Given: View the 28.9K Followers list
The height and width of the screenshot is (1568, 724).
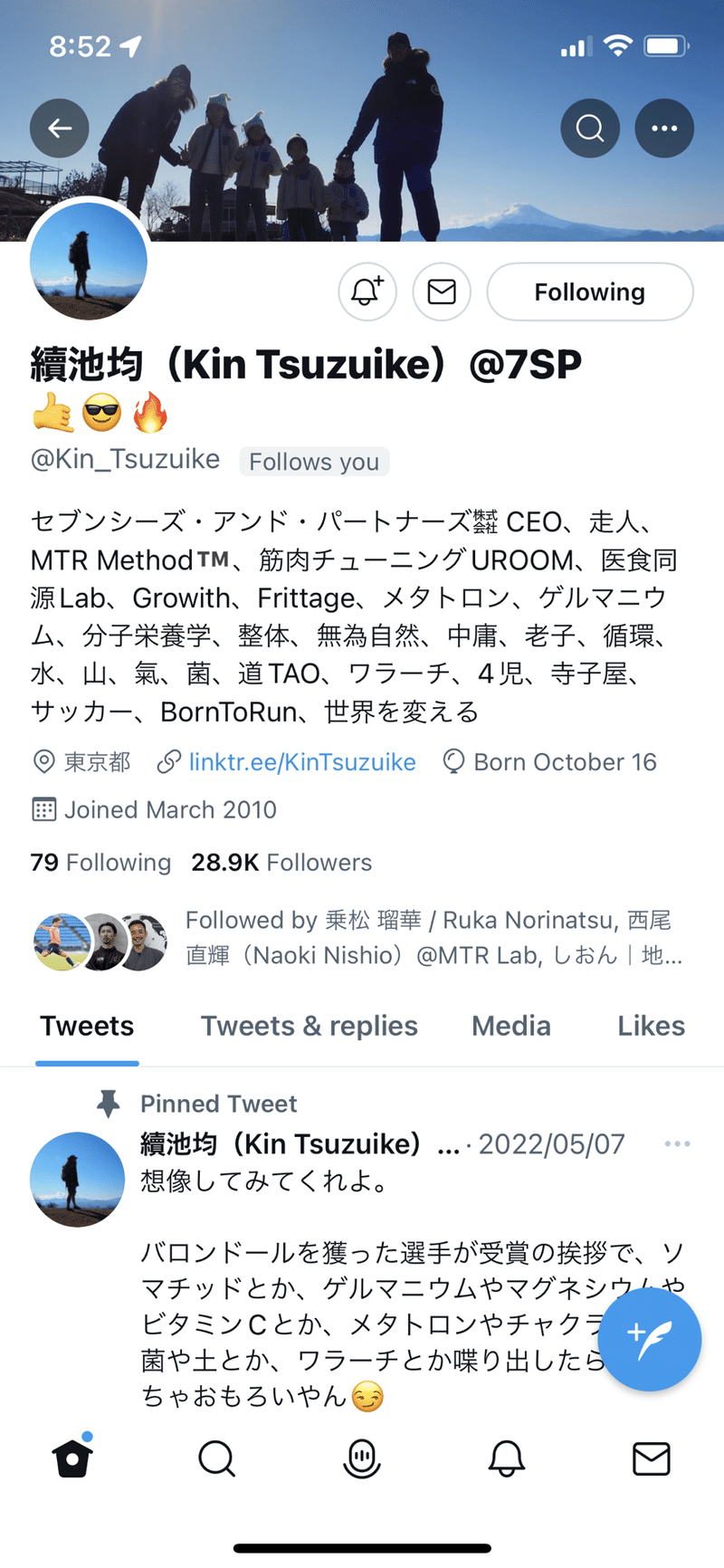Looking at the screenshot, I should pos(281,862).
